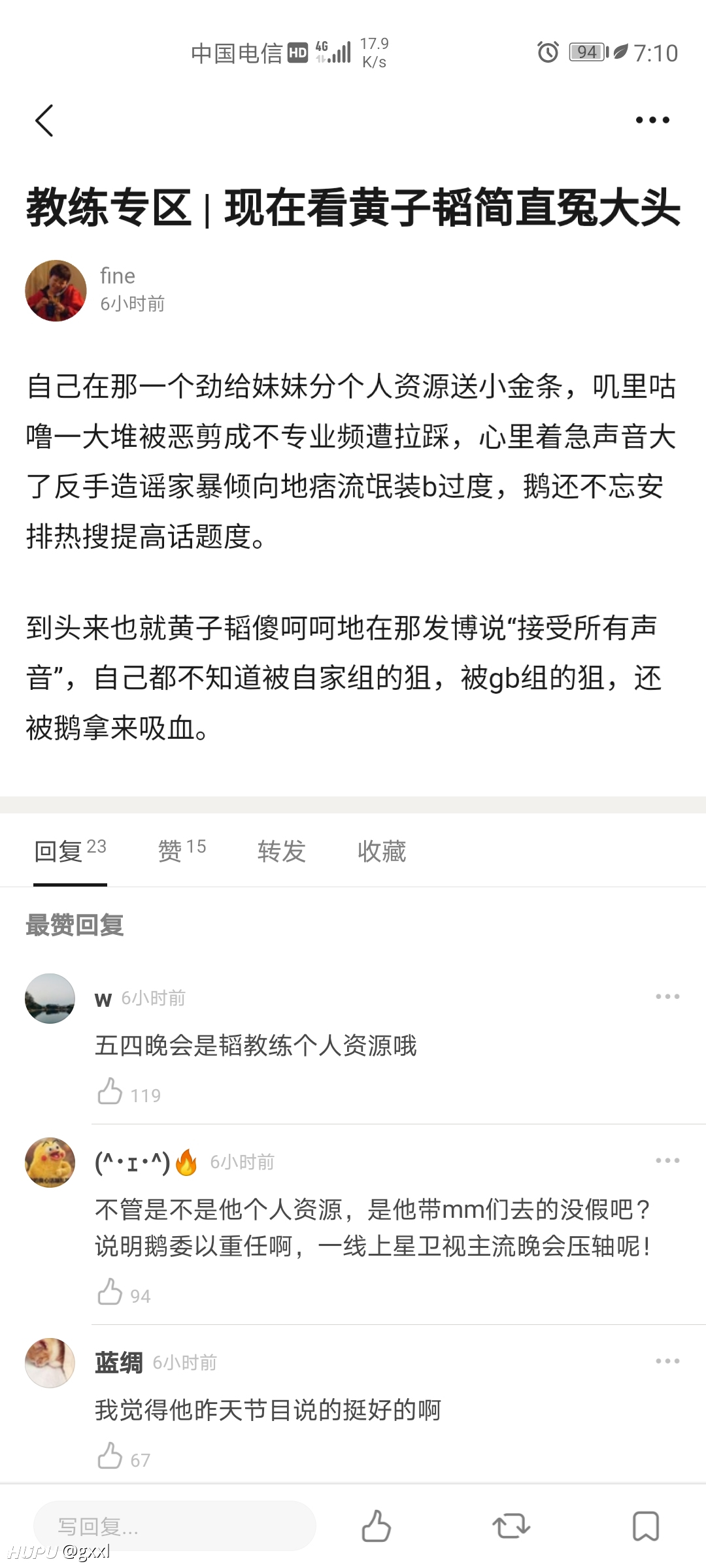Image resolution: width=706 pixels, height=1568 pixels.
Task: Switch to the 收藏 tab
Action: pos(382,851)
